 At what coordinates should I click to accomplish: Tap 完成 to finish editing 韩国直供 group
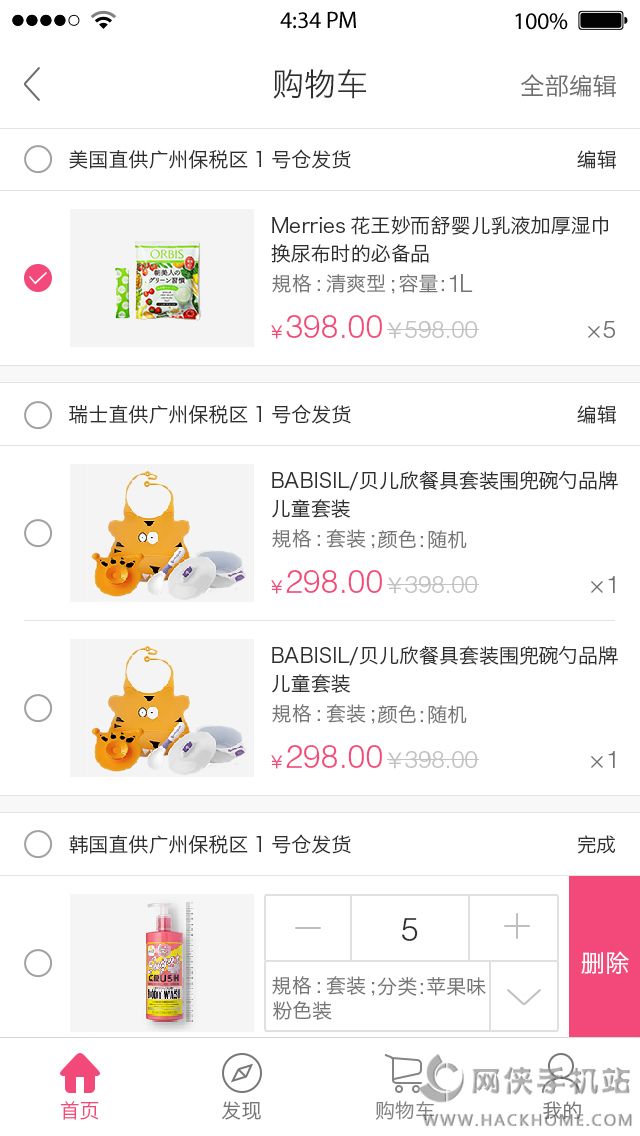(x=596, y=845)
